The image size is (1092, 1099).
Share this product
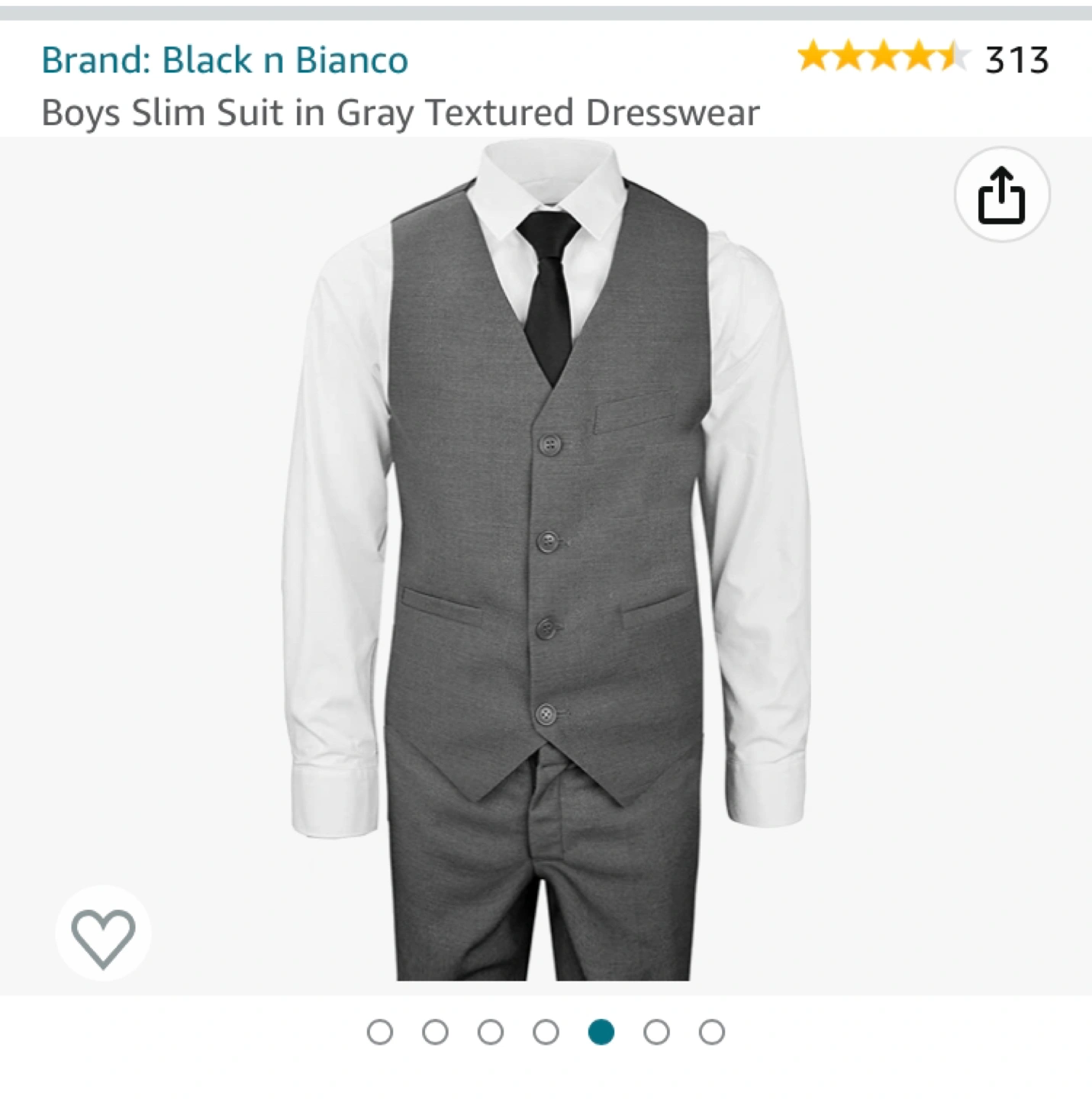tap(1001, 195)
